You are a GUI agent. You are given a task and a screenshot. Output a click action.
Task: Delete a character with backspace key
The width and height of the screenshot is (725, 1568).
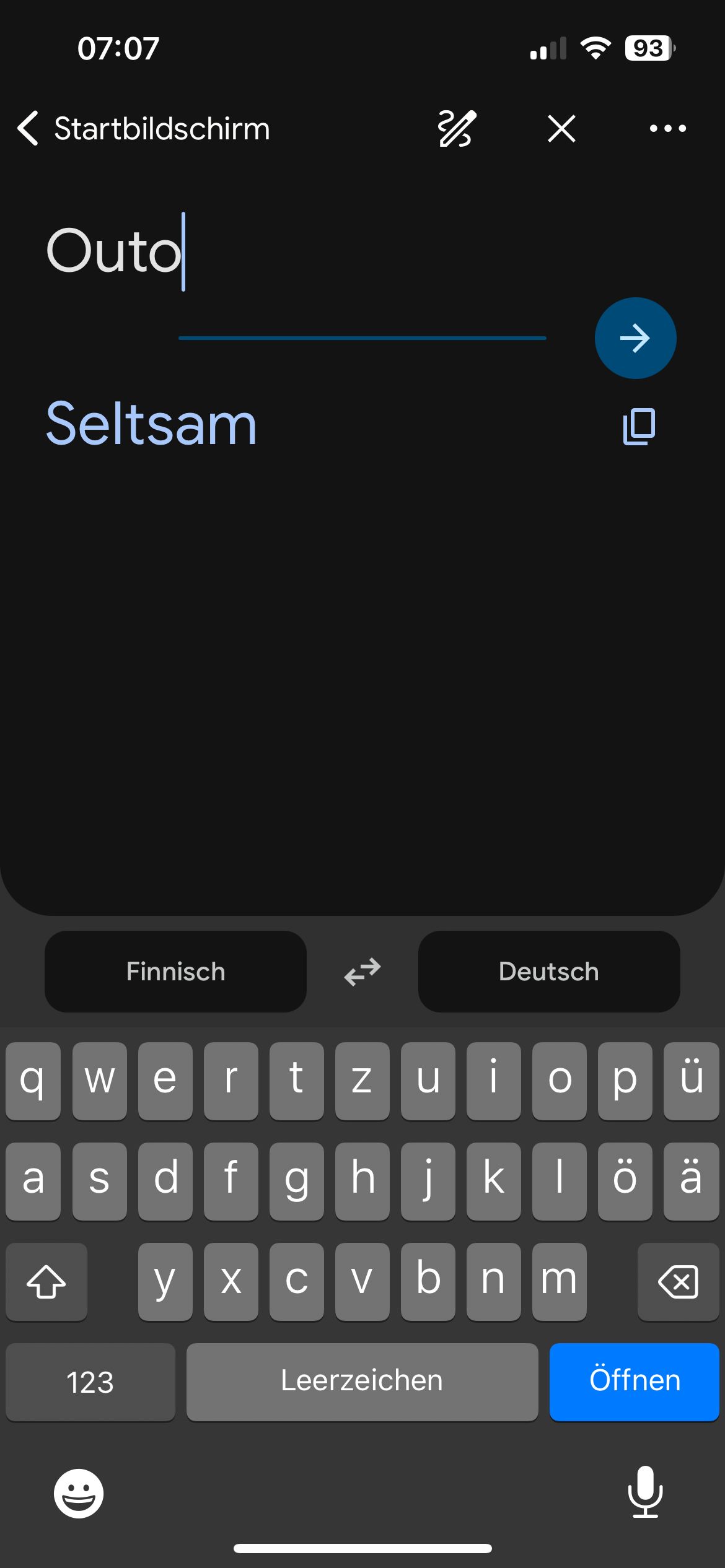(678, 1281)
